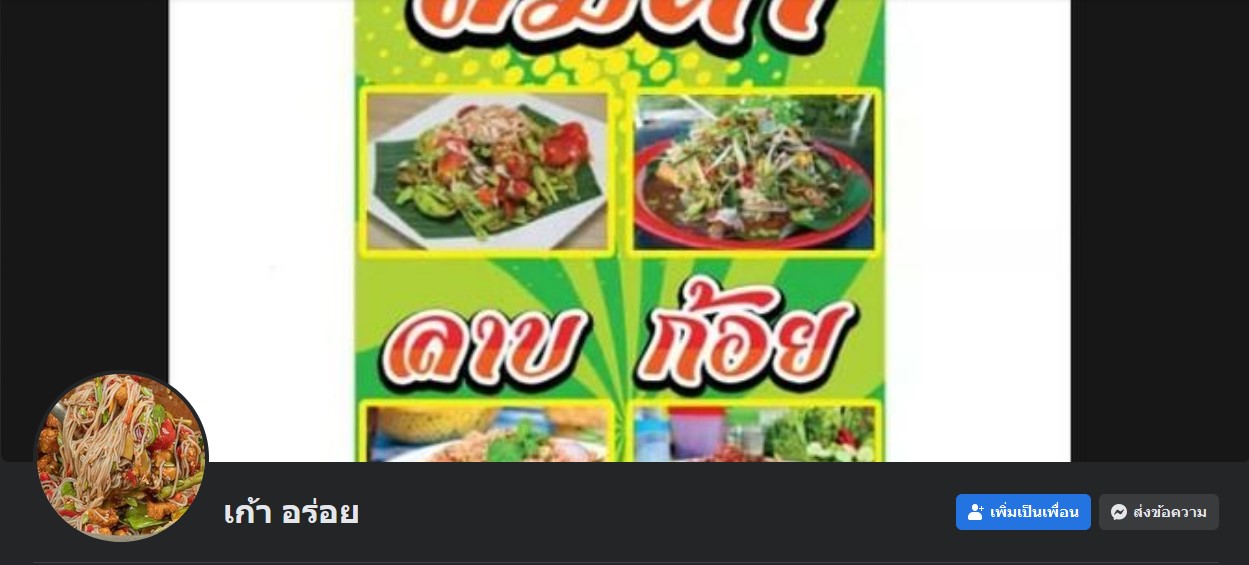The height and width of the screenshot is (565, 1249).
Task: Open the cover photo poster
Action: [x=619, y=230]
